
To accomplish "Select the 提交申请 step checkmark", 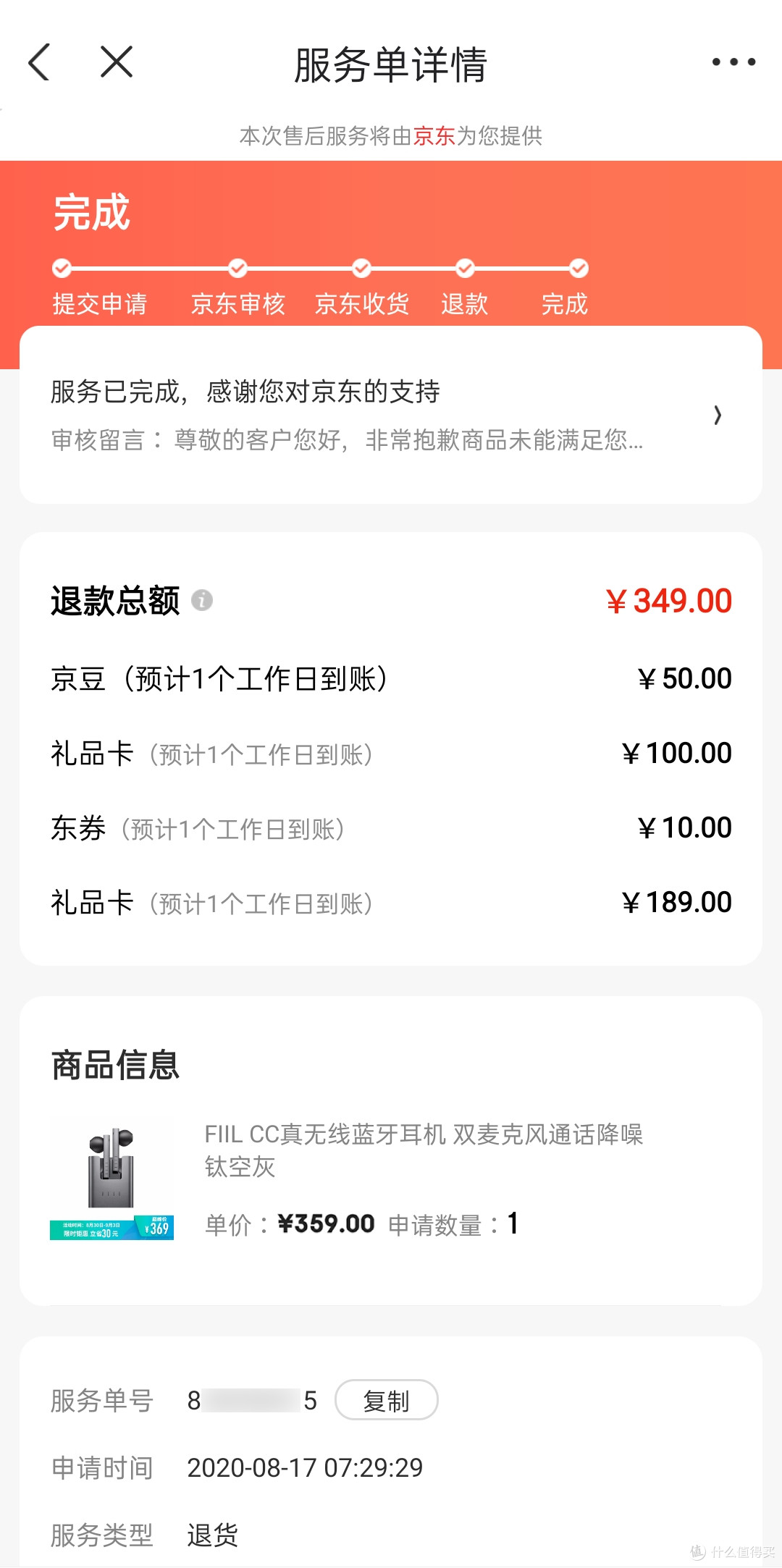I will [x=62, y=269].
